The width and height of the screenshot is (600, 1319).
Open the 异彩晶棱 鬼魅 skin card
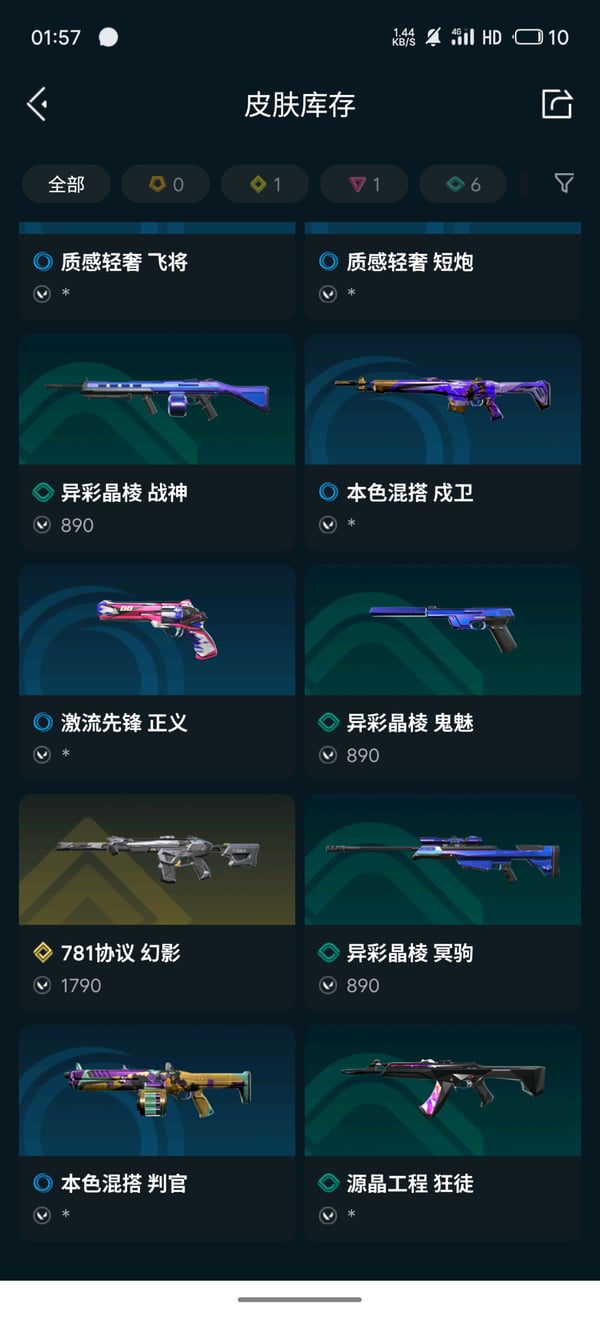click(442, 672)
